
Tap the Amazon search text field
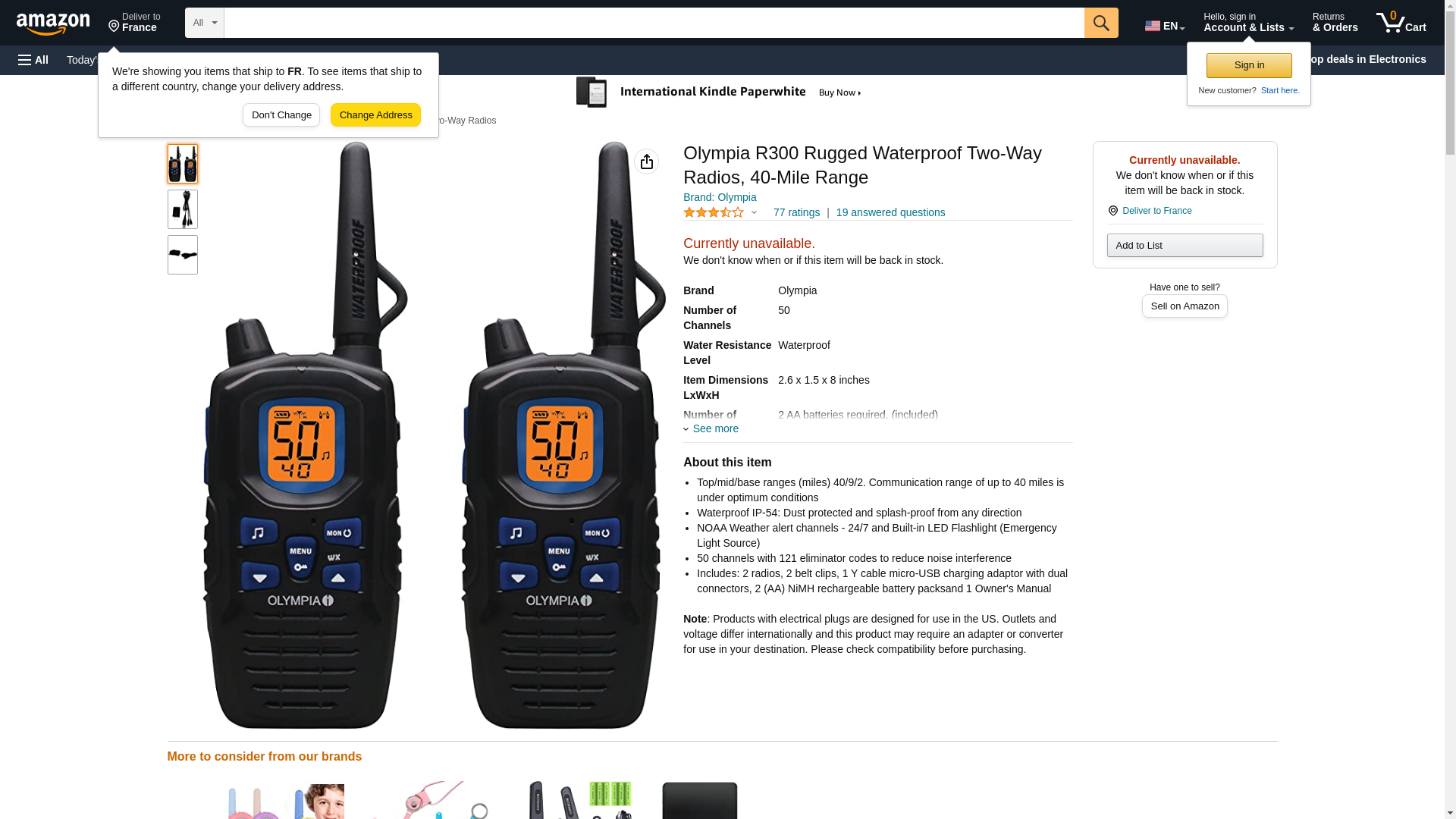[x=653, y=23]
